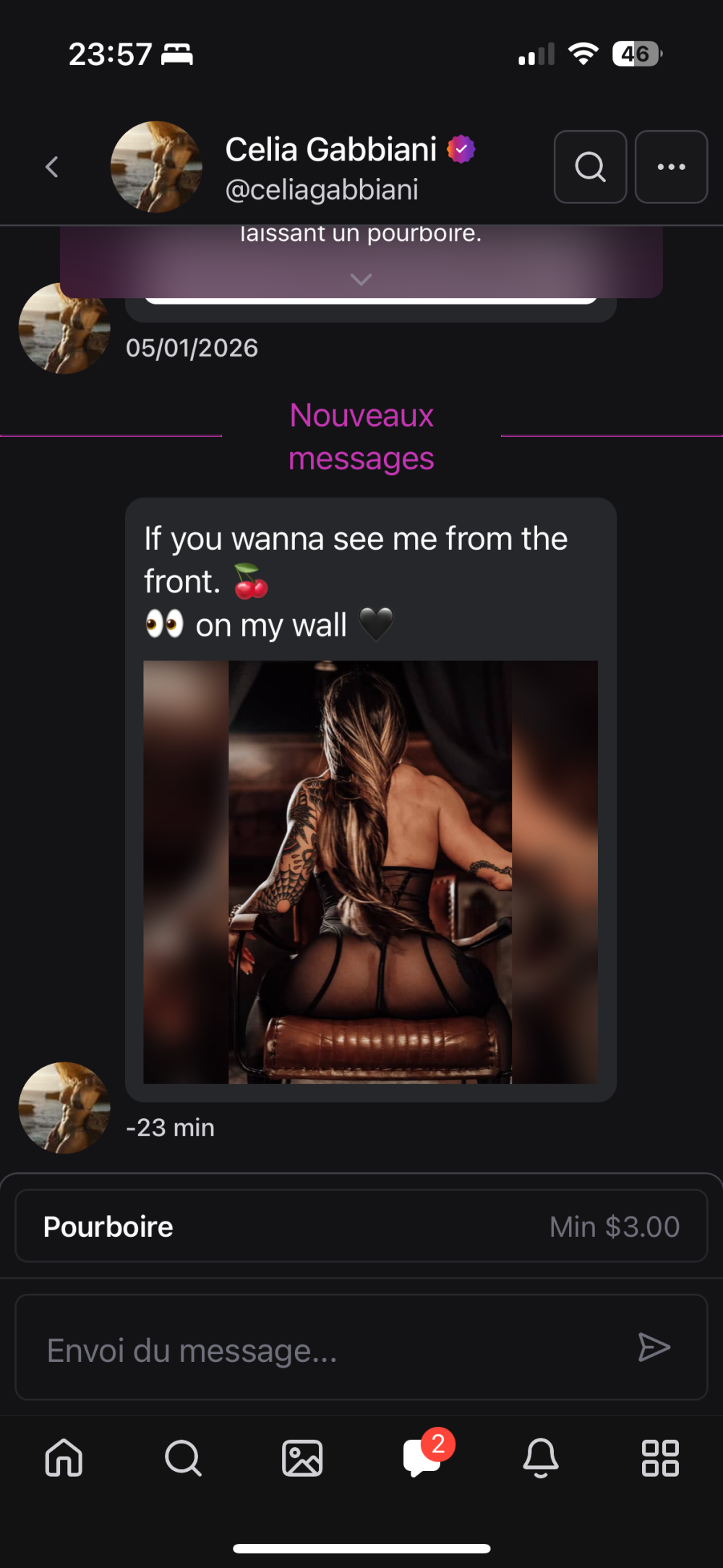Switch to the media gallery tab
This screenshot has height=1568, width=723.
302,1457
